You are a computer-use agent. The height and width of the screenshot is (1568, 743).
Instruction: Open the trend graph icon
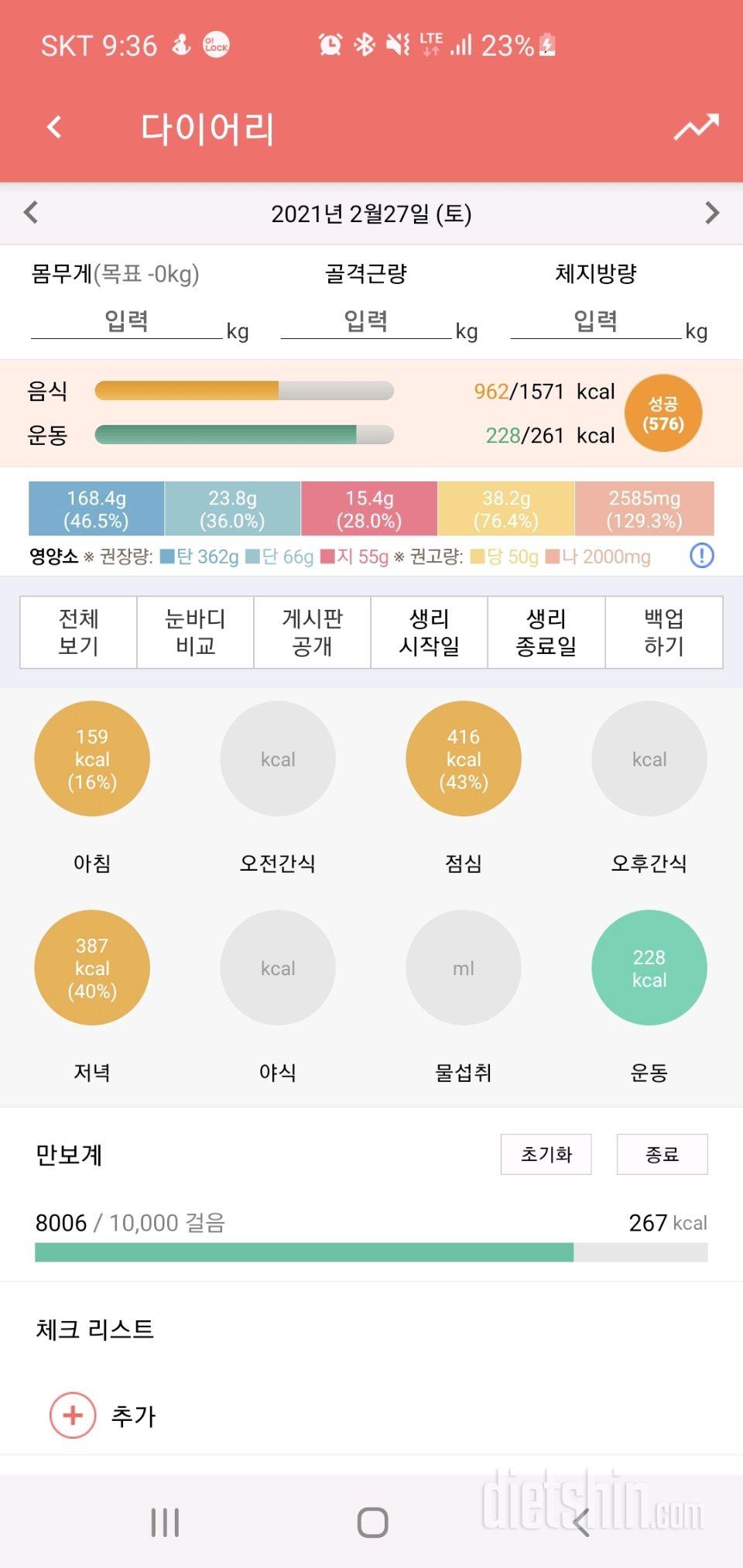[x=696, y=127]
